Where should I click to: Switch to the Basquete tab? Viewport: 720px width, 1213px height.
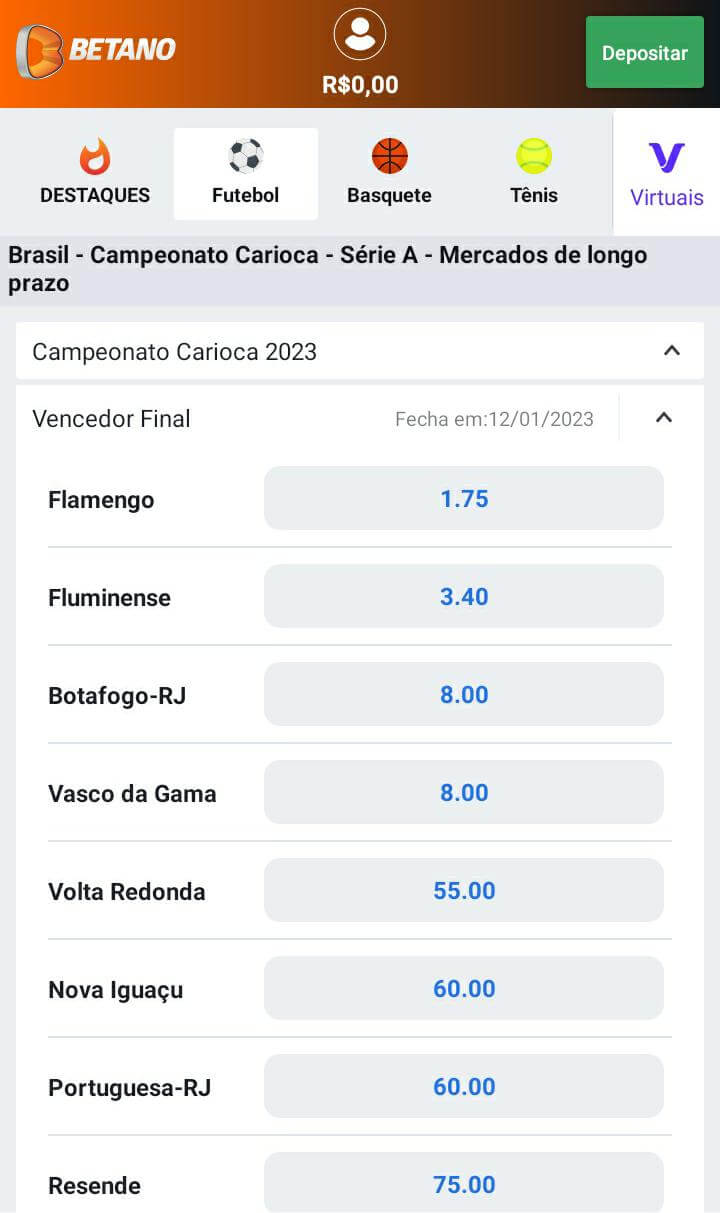click(x=390, y=173)
